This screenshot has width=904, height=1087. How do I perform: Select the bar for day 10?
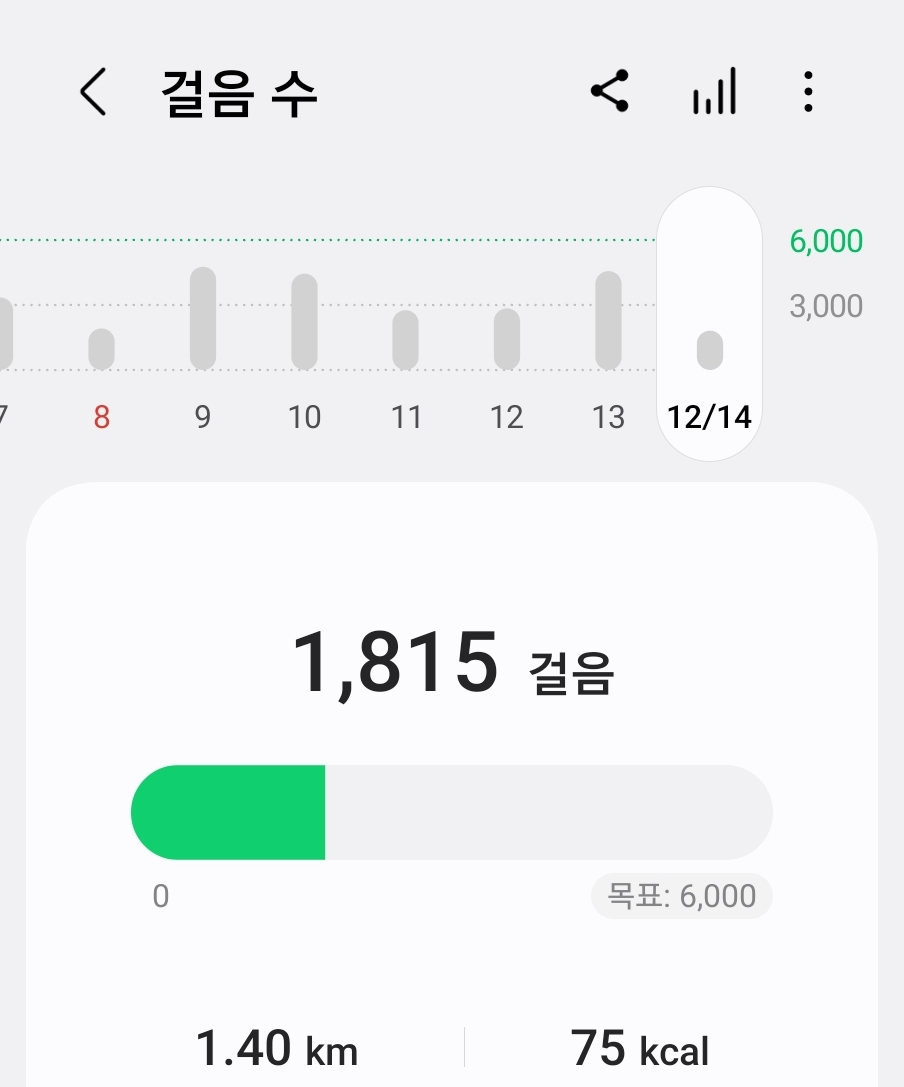(304, 322)
